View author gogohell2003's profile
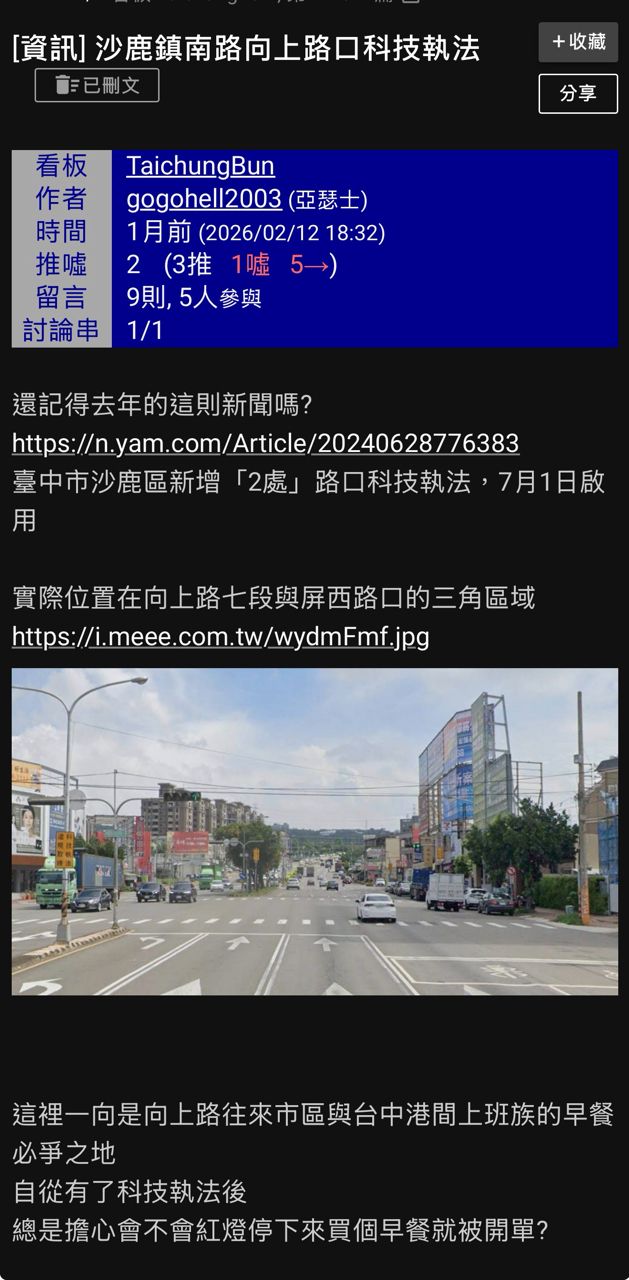Viewport: 629px width, 1280px height. 204,199
